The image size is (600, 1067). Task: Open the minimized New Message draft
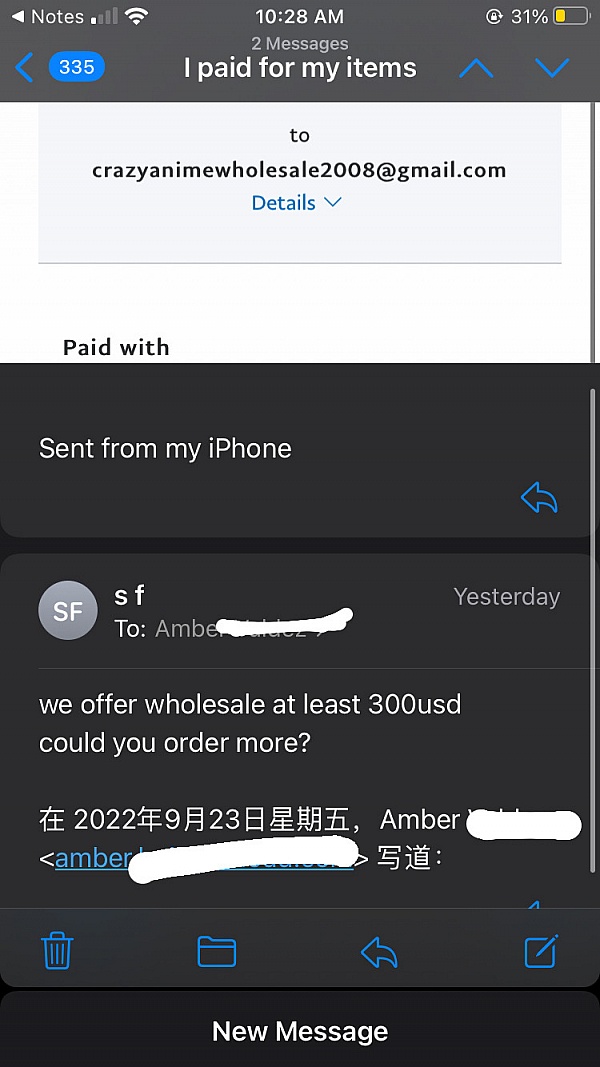300,1031
